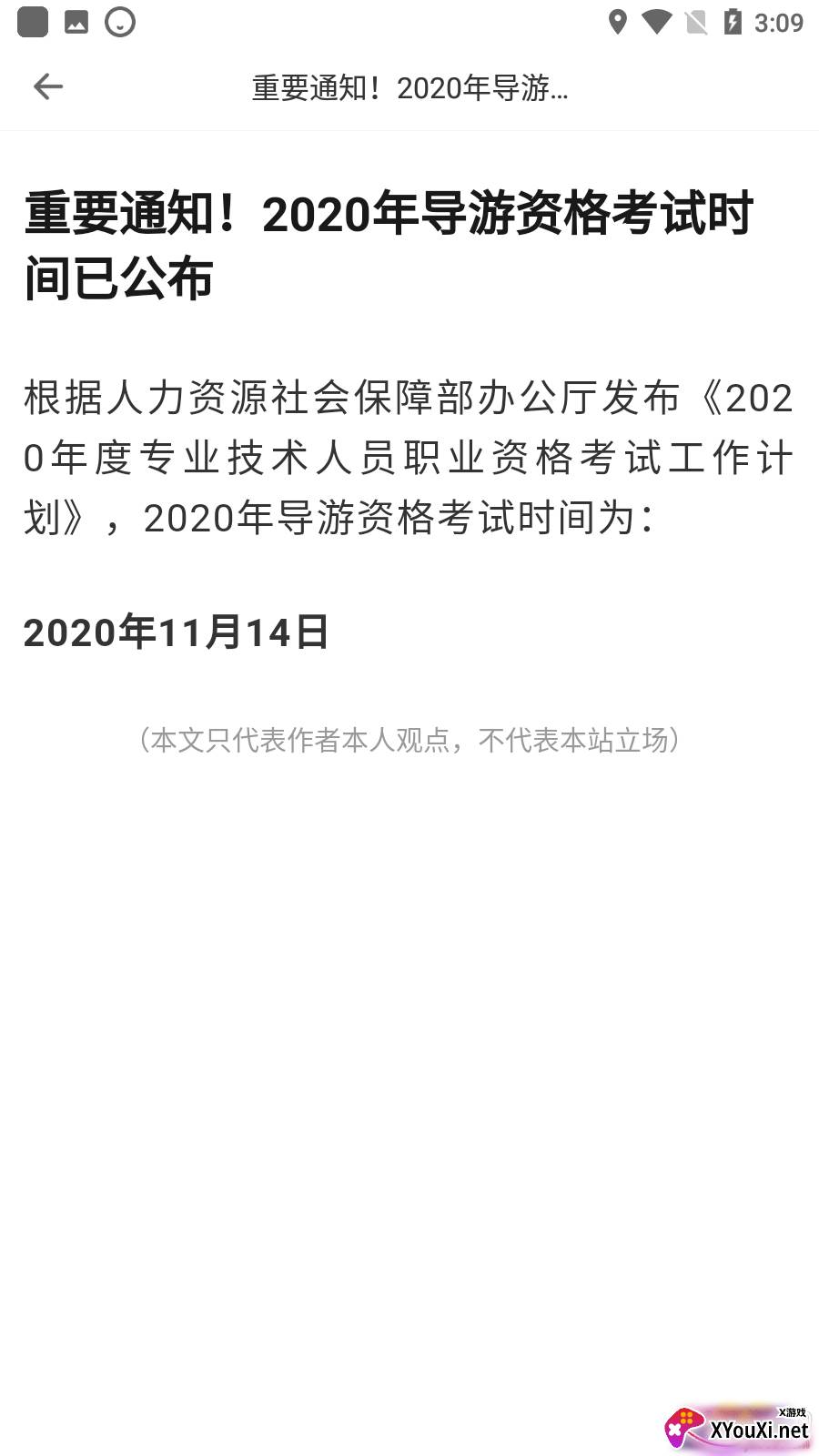Tap the gamepad logo of XYouXi watermark

(684, 1426)
